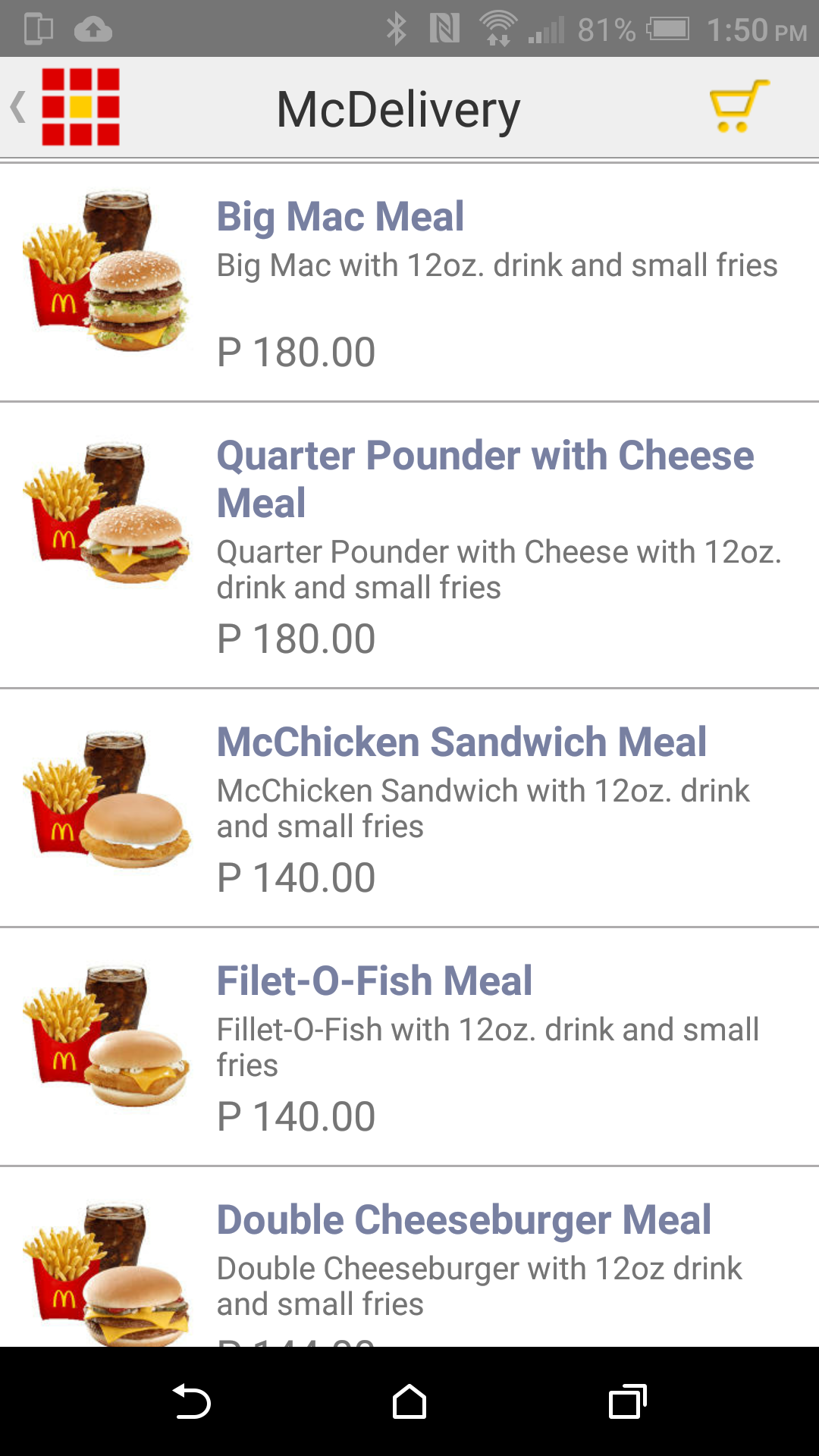This screenshot has height=1456, width=819.
Task: Select the Big Mac Meal
Action: (409, 282)
